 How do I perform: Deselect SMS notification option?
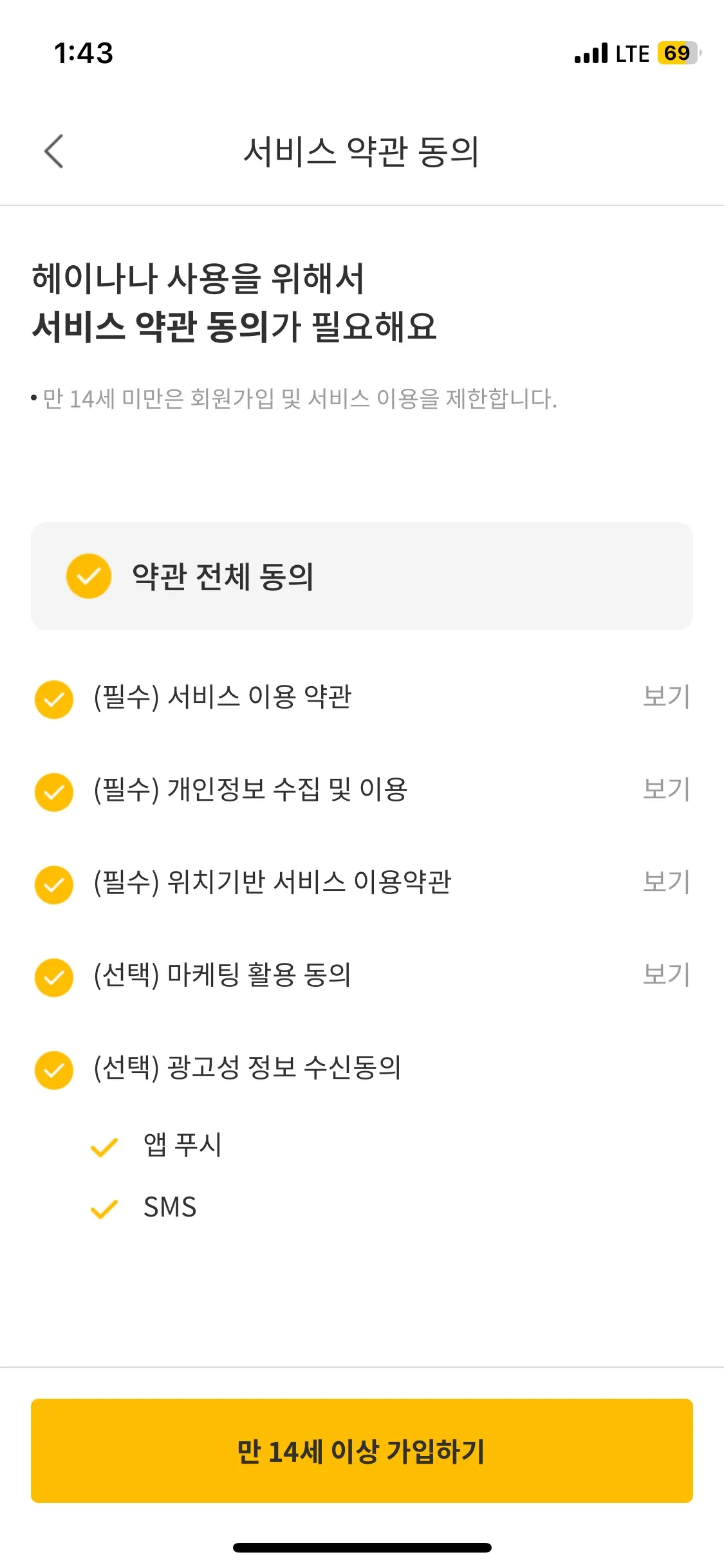(104, 1208)
